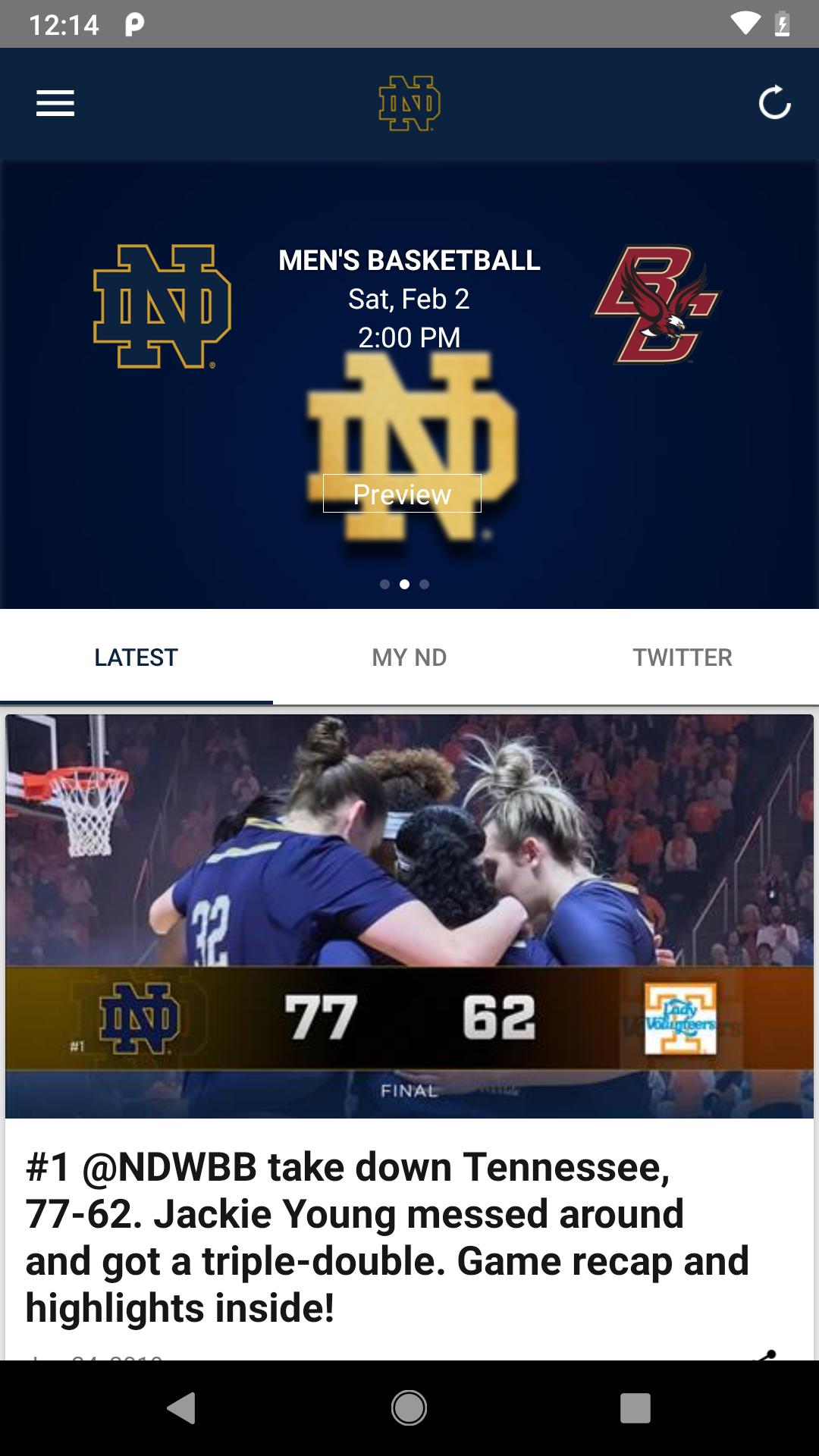Switch to the My ND tab

coord(409,657)
